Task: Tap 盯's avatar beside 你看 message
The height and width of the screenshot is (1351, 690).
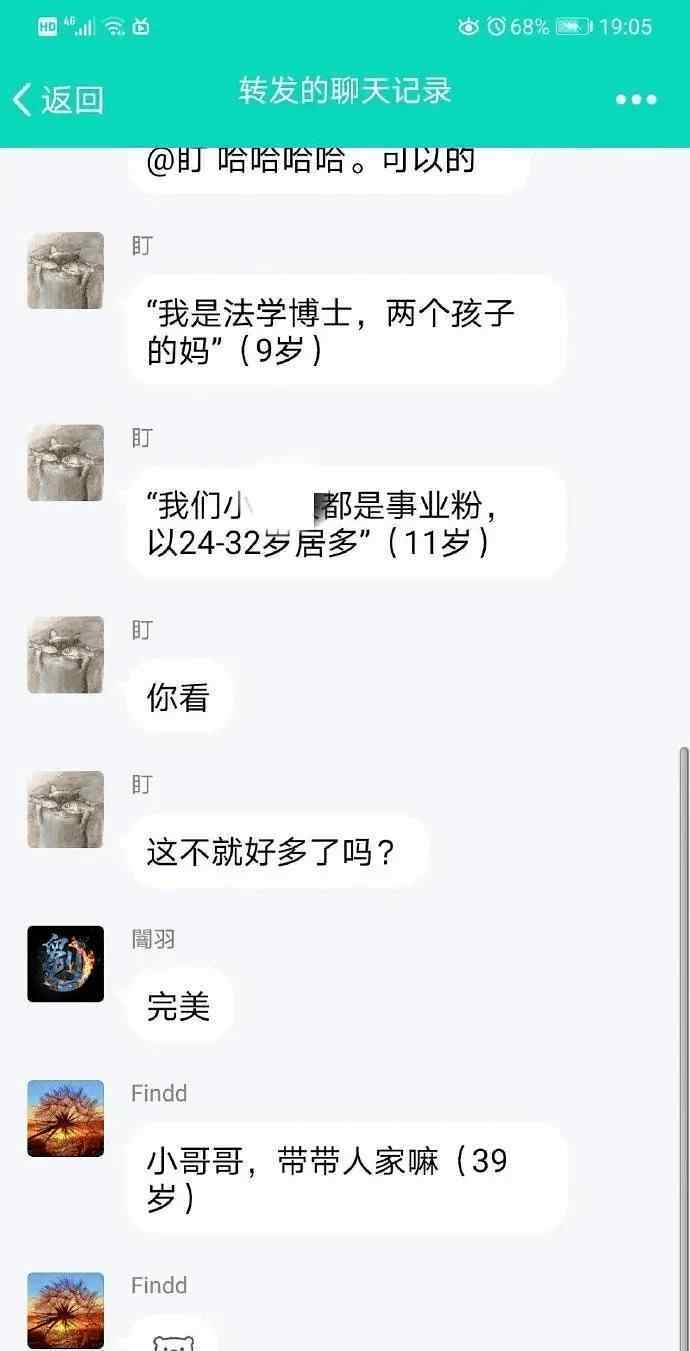Action: [65, 655]
